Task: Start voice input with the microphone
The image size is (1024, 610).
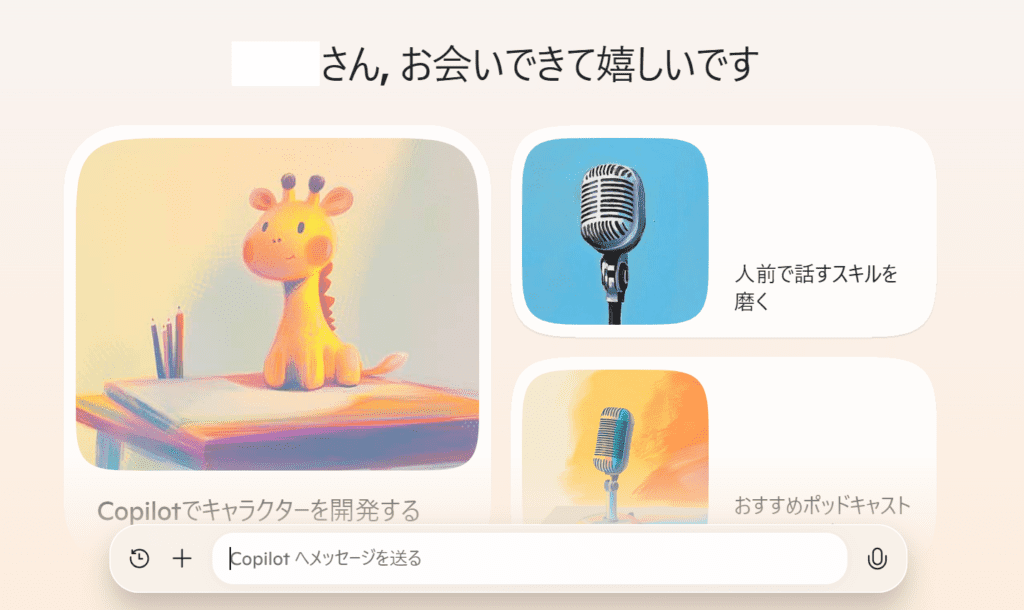Action: [x=877, y=559]
